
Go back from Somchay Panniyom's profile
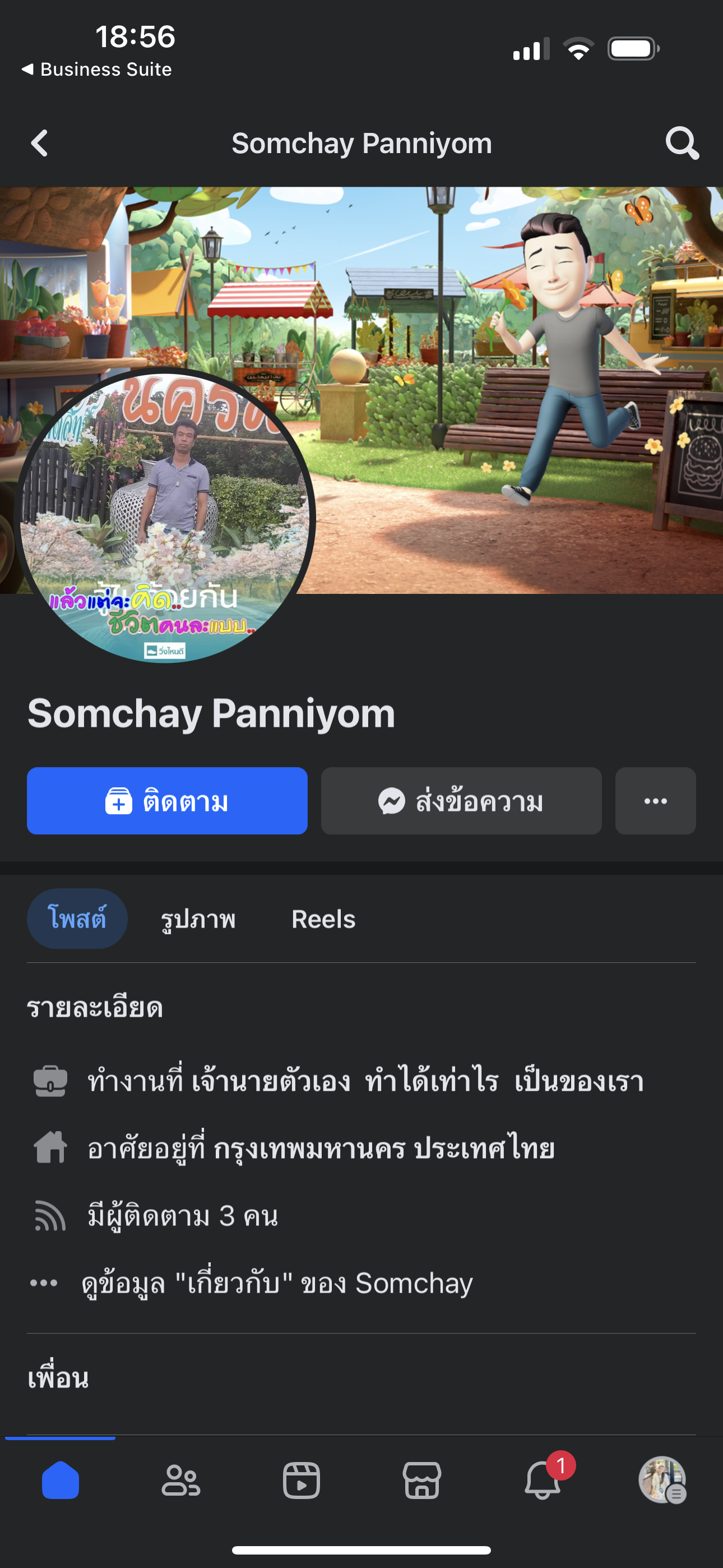(40, 144)
